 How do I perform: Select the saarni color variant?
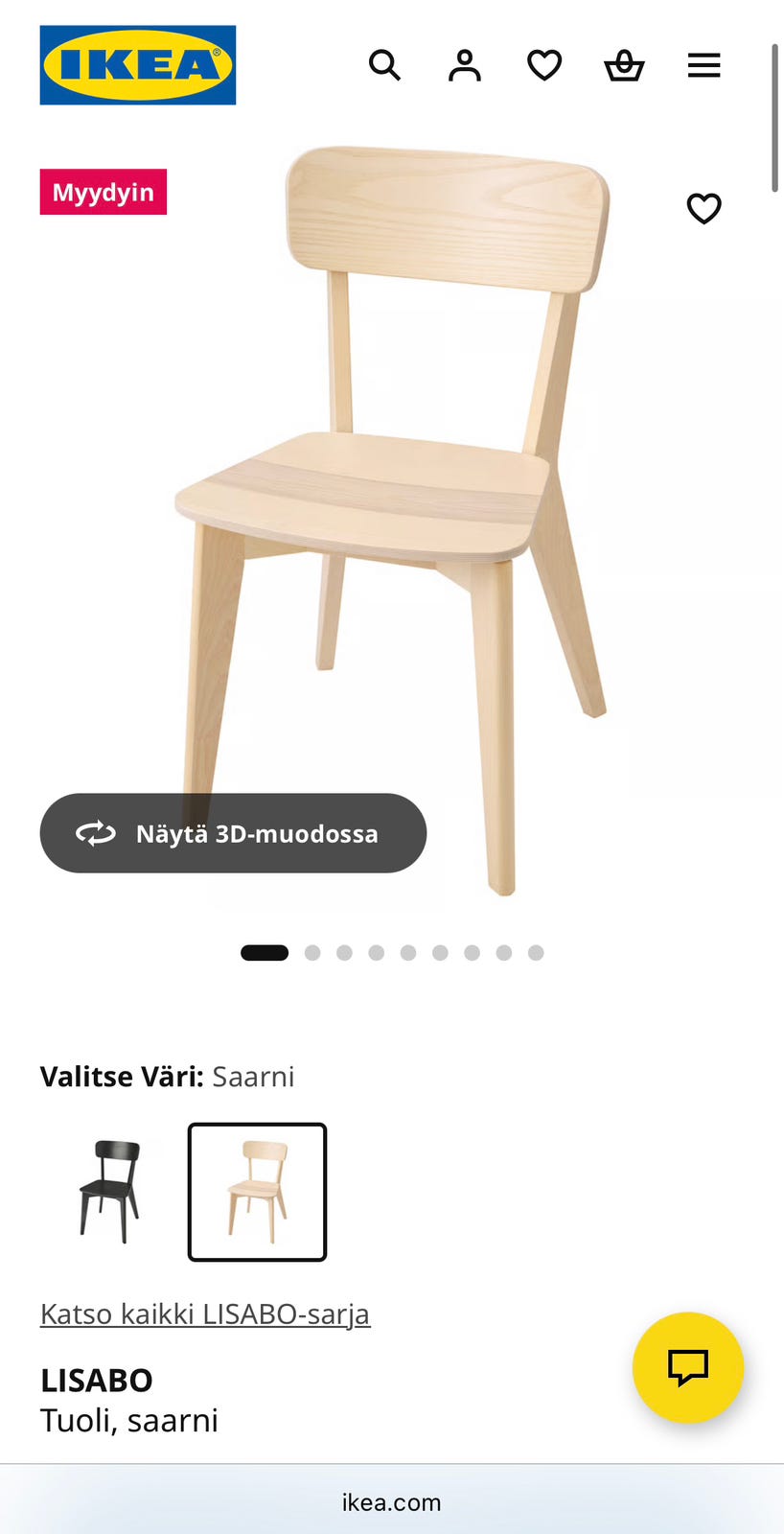257,1192
